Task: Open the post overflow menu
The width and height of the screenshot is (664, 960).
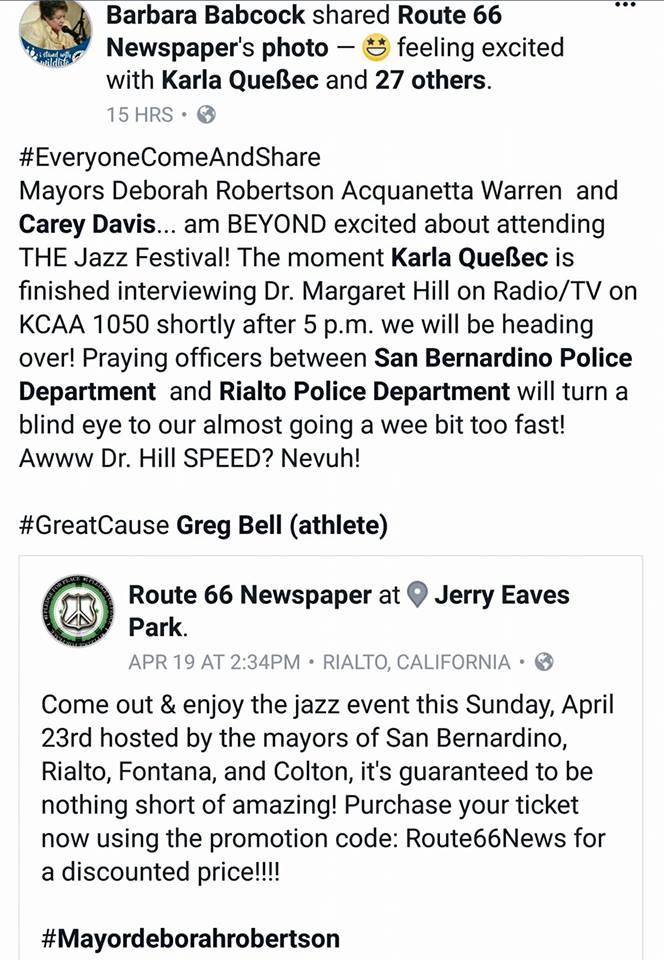Action: pyautogui.click(x=625, y=5)
